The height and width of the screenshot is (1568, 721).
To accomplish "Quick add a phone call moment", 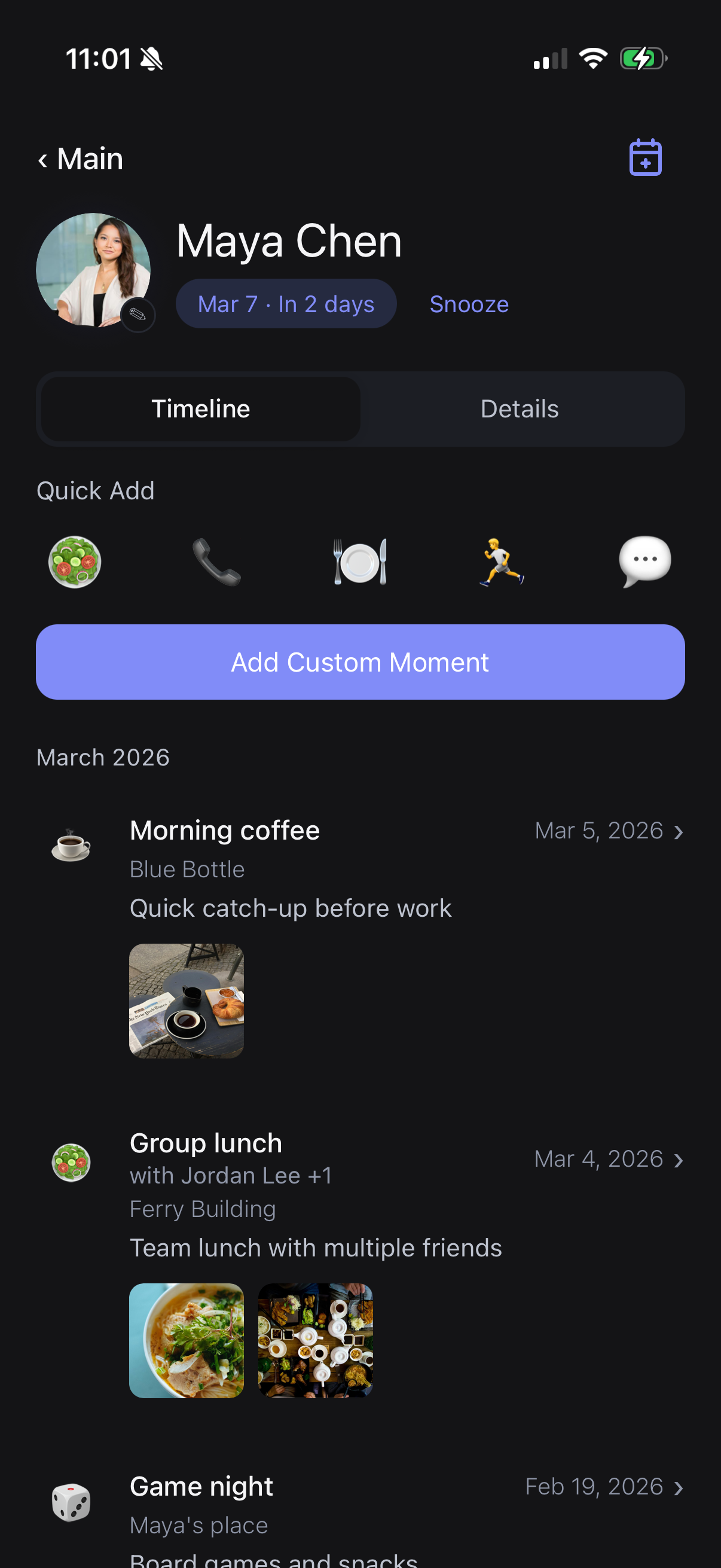I will point(218,561).
